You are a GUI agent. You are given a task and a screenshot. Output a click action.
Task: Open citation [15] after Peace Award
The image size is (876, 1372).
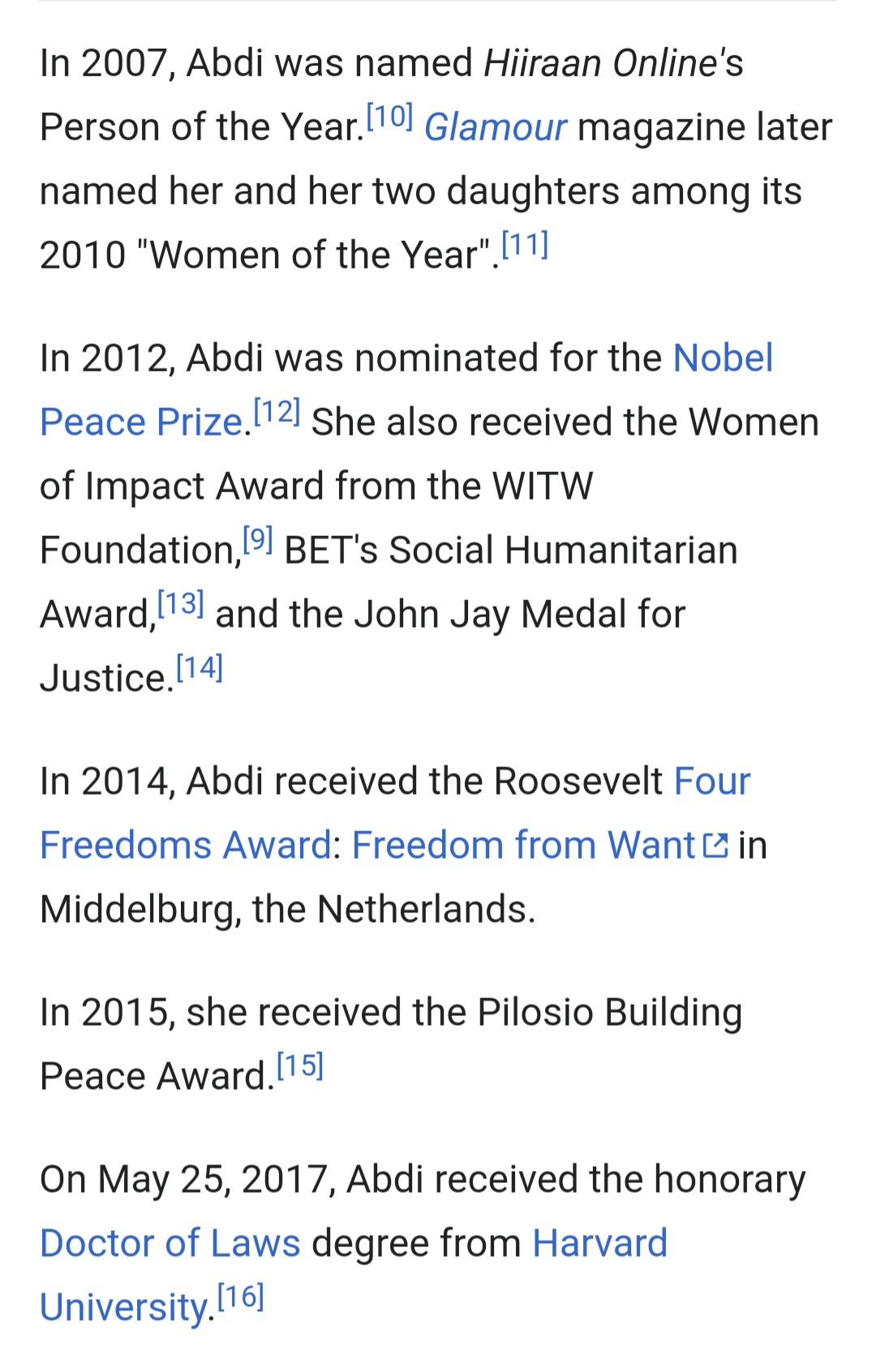click(x=299, y=1065)
